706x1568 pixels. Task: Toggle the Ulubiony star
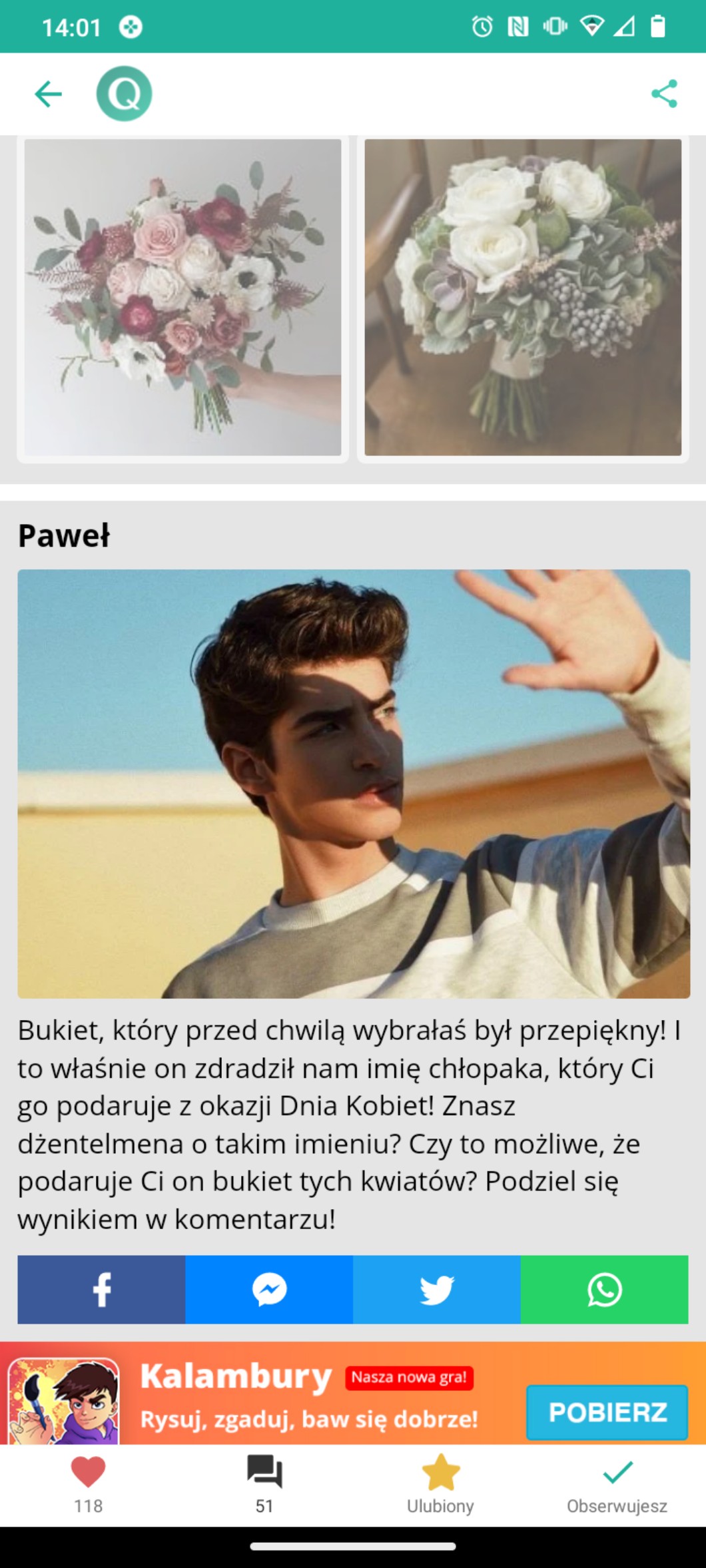[x=440, y=1485]
